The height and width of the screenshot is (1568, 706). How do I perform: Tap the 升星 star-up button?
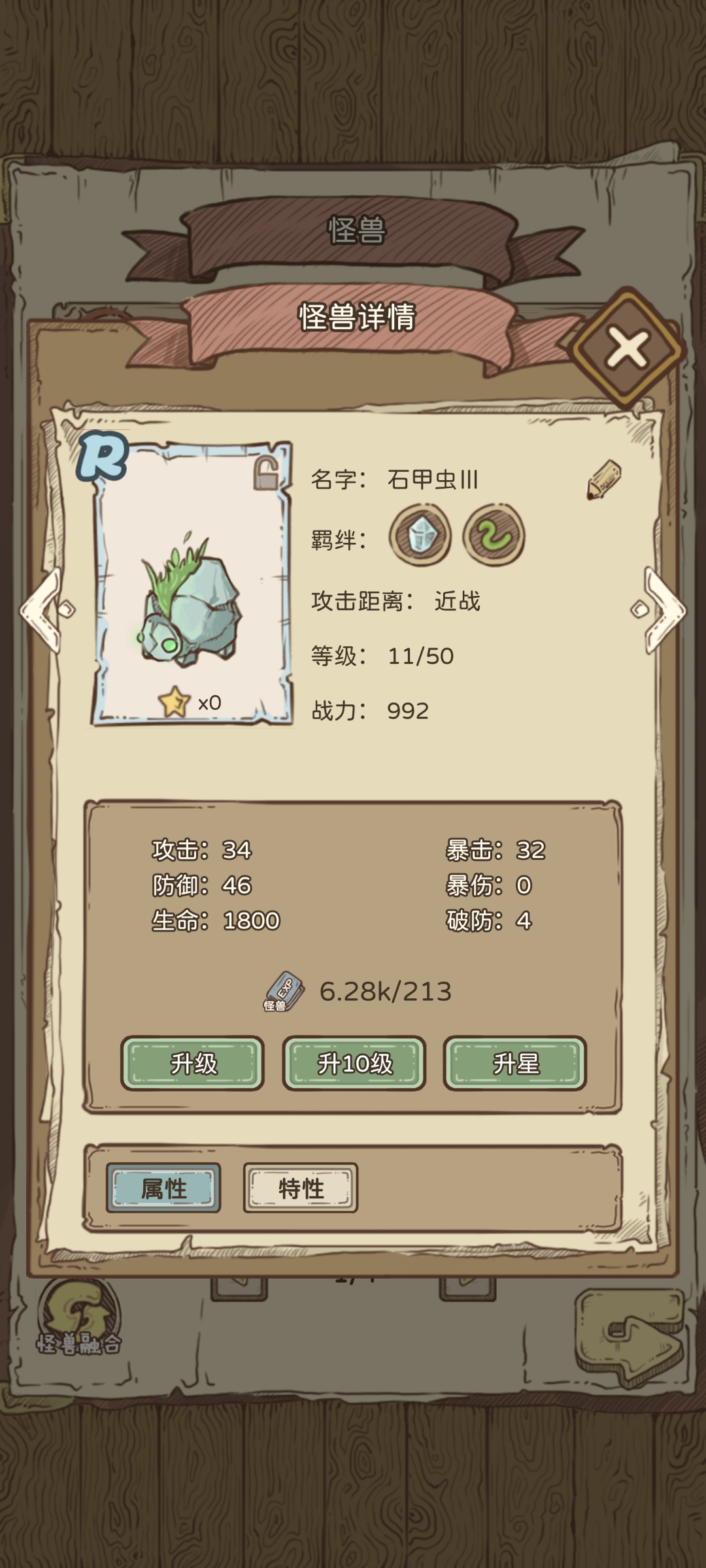pyautogui.click(x=515, y=1064)
